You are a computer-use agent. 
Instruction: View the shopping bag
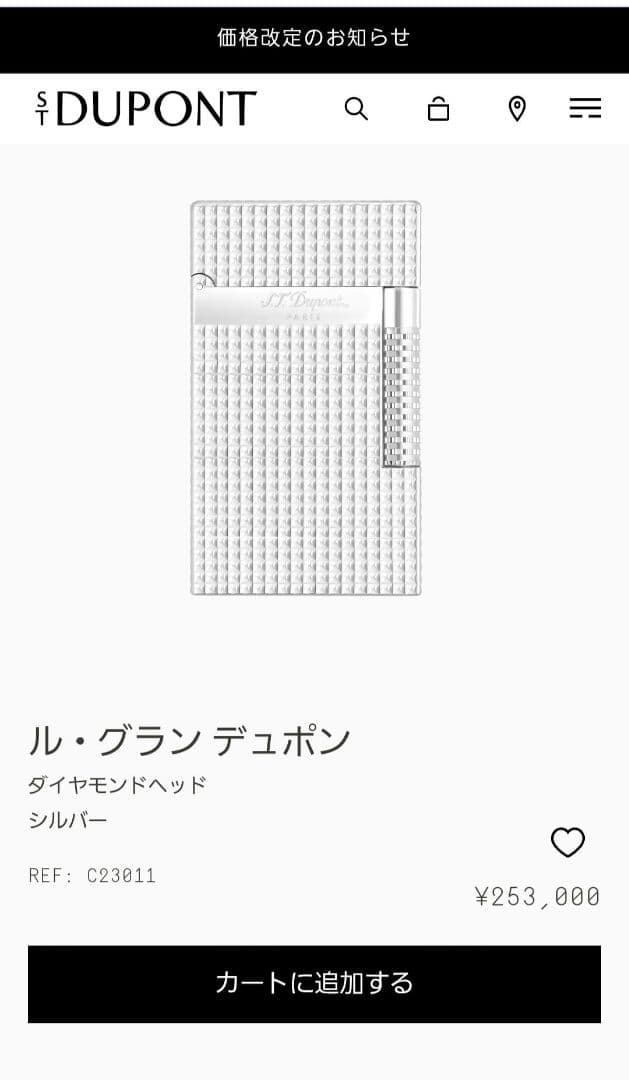click(438, 108)
